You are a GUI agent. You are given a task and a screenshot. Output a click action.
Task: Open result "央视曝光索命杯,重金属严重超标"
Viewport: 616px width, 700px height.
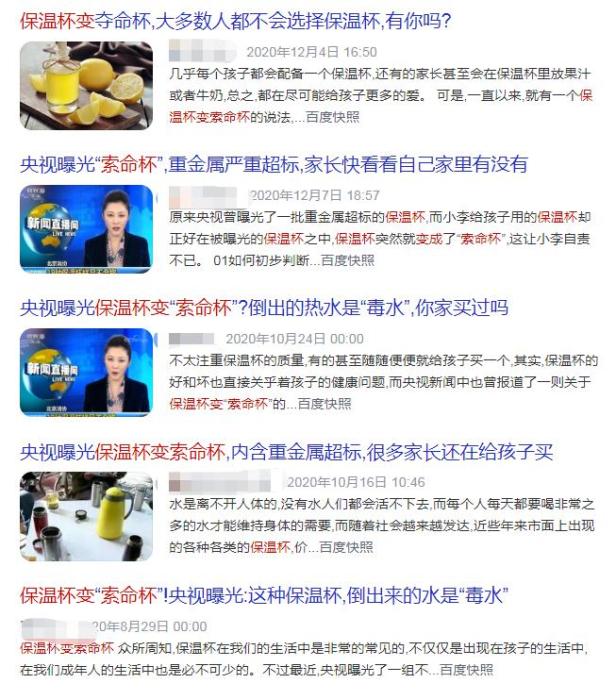(x=274, y=163)
